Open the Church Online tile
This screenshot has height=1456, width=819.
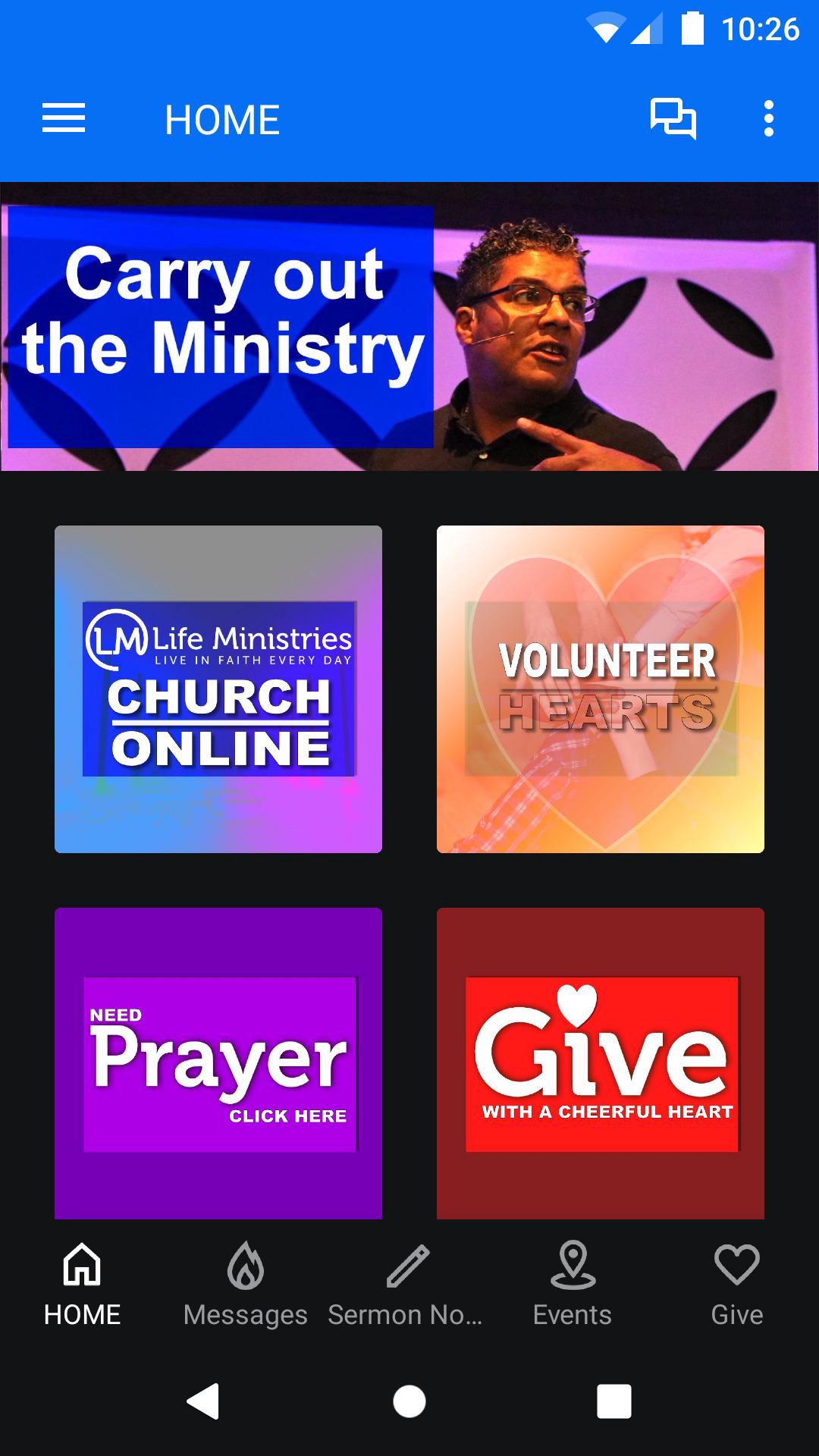click(218, 689)
